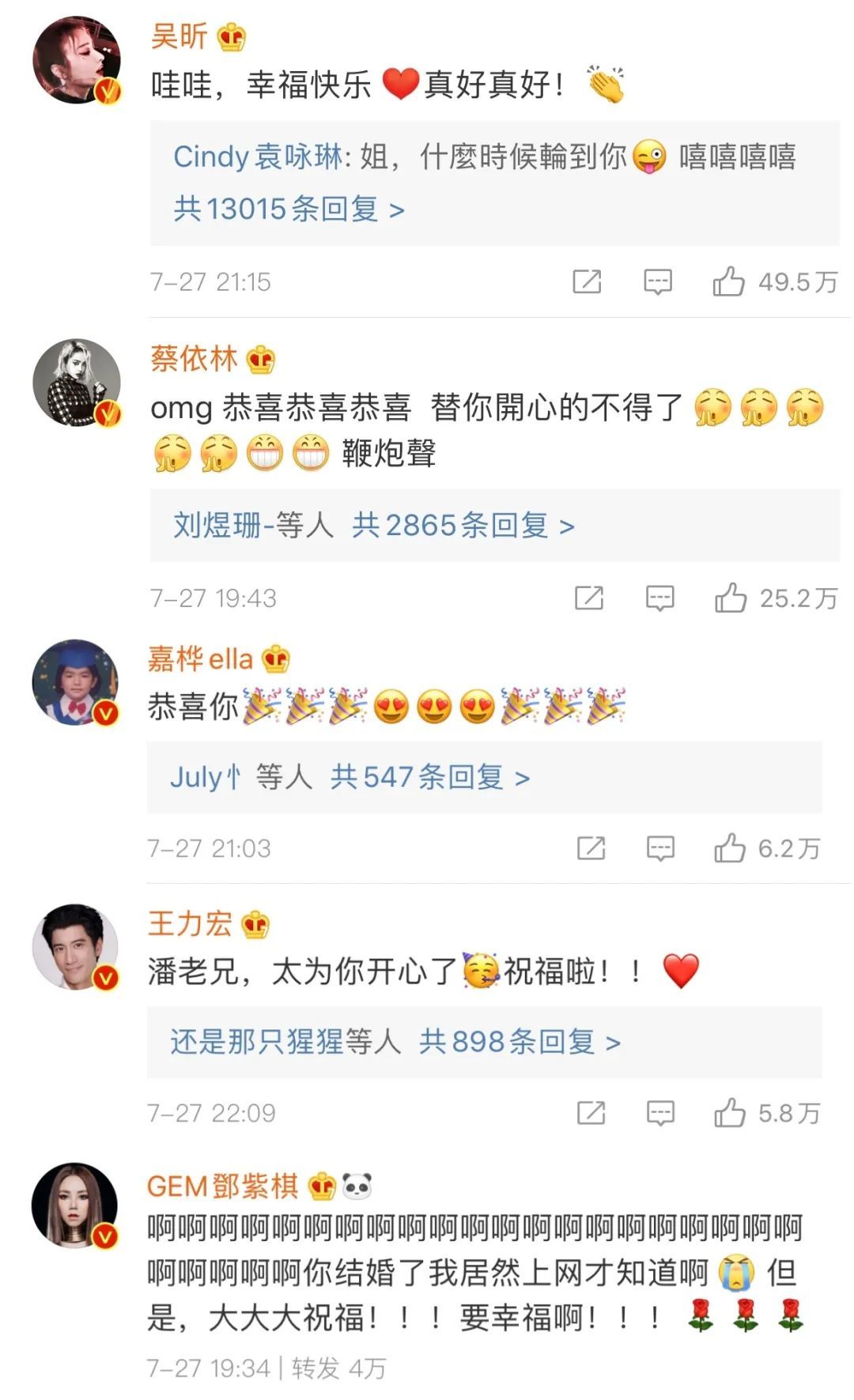This screenshot has height=1400, width=854.
Task: Comment on 嘉桦ella's reply
Action: [x=659, y=848]
